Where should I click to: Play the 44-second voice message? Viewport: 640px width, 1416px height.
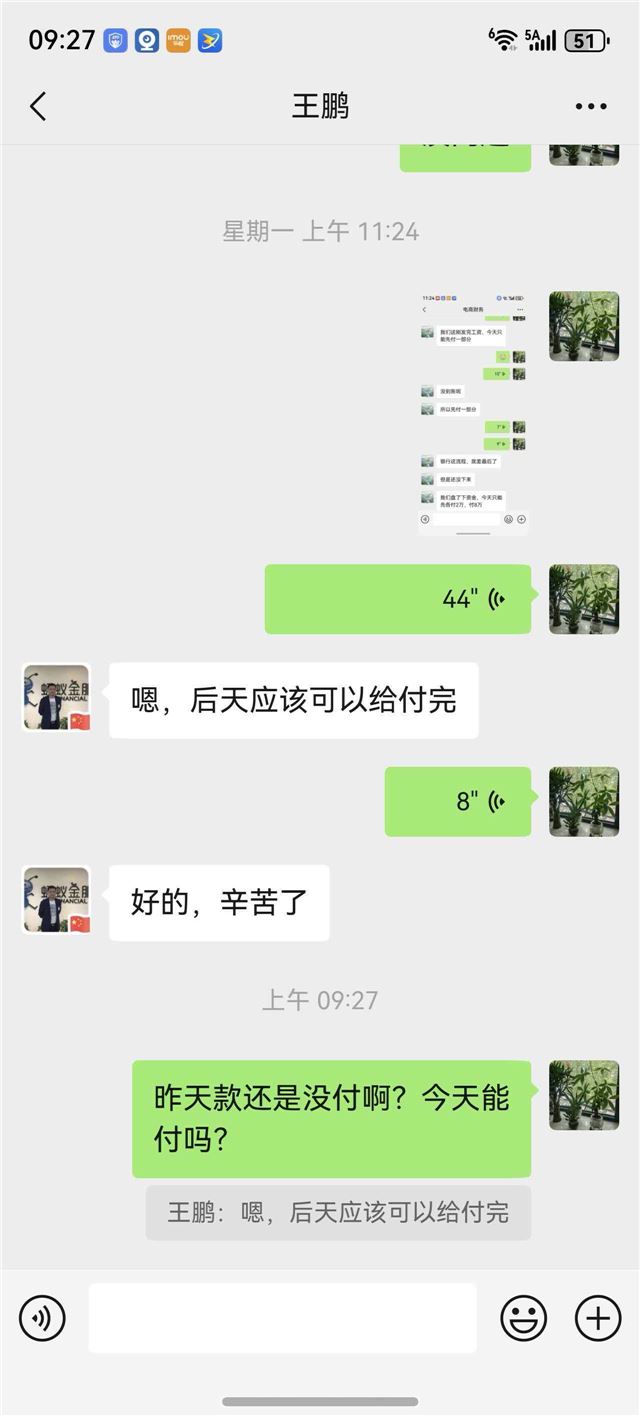(398, 599)
